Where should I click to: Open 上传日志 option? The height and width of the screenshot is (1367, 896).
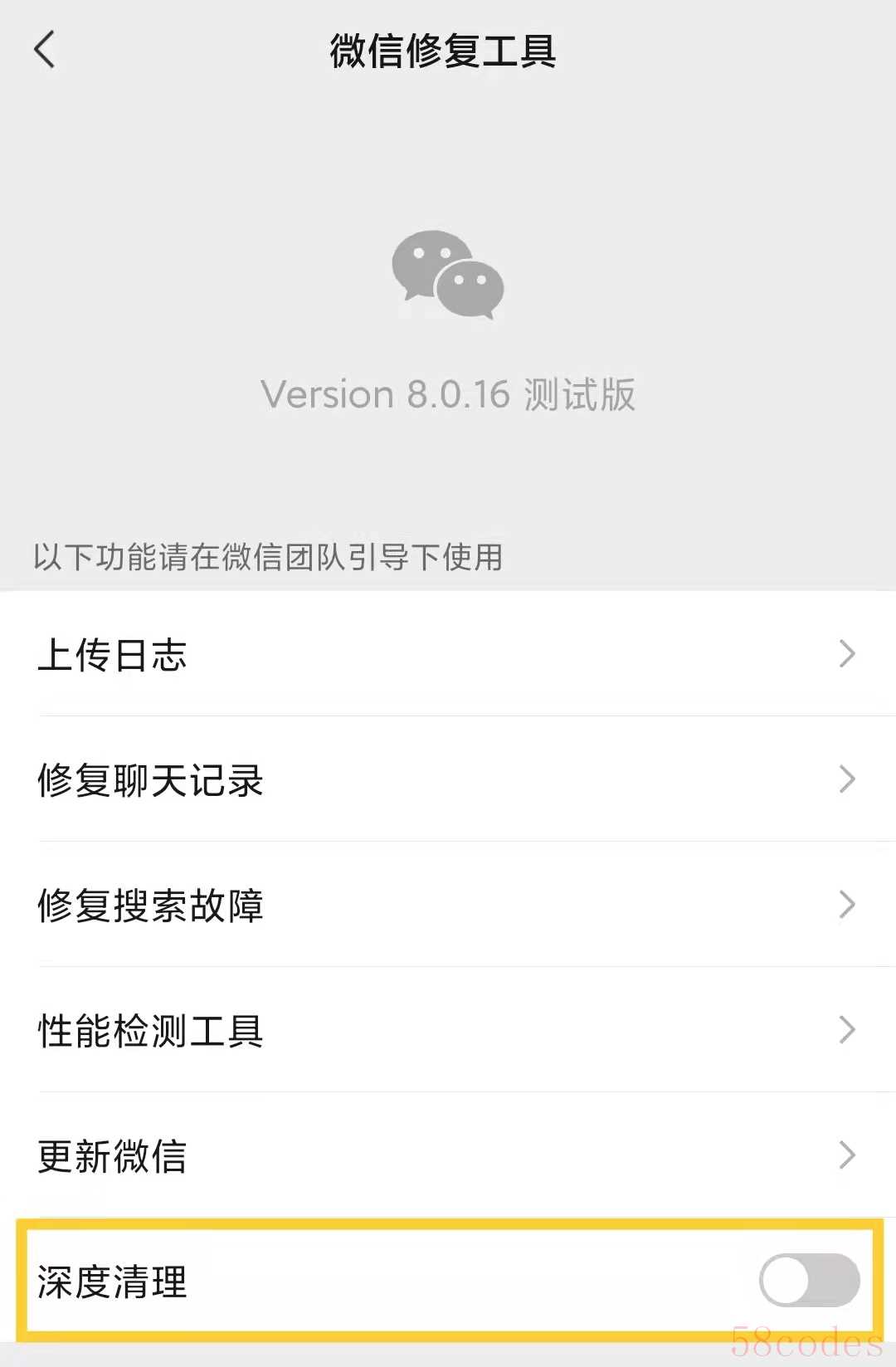448,654
